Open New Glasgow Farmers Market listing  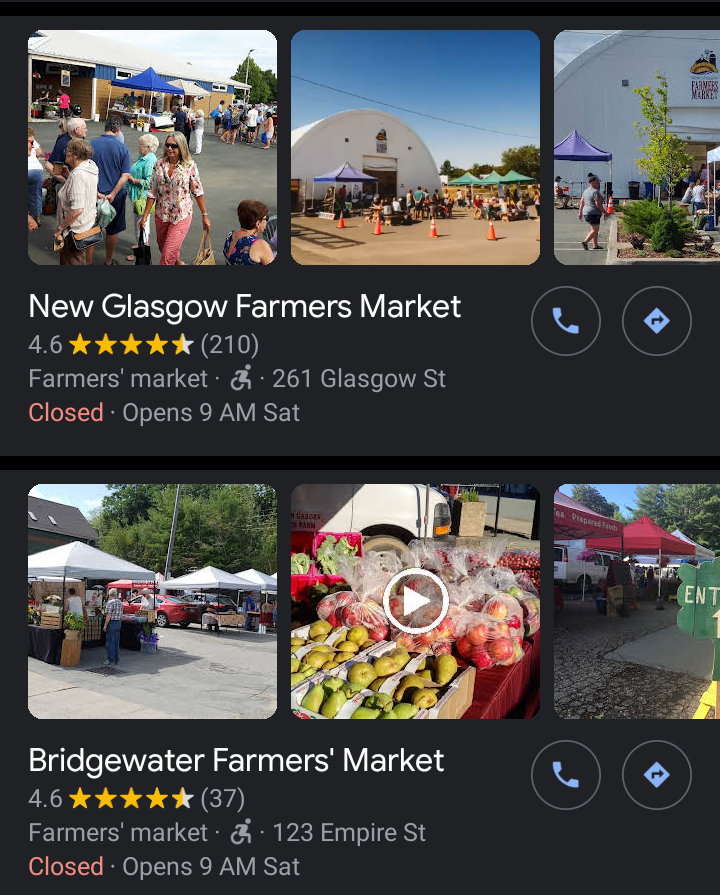(x=245, y=306)
